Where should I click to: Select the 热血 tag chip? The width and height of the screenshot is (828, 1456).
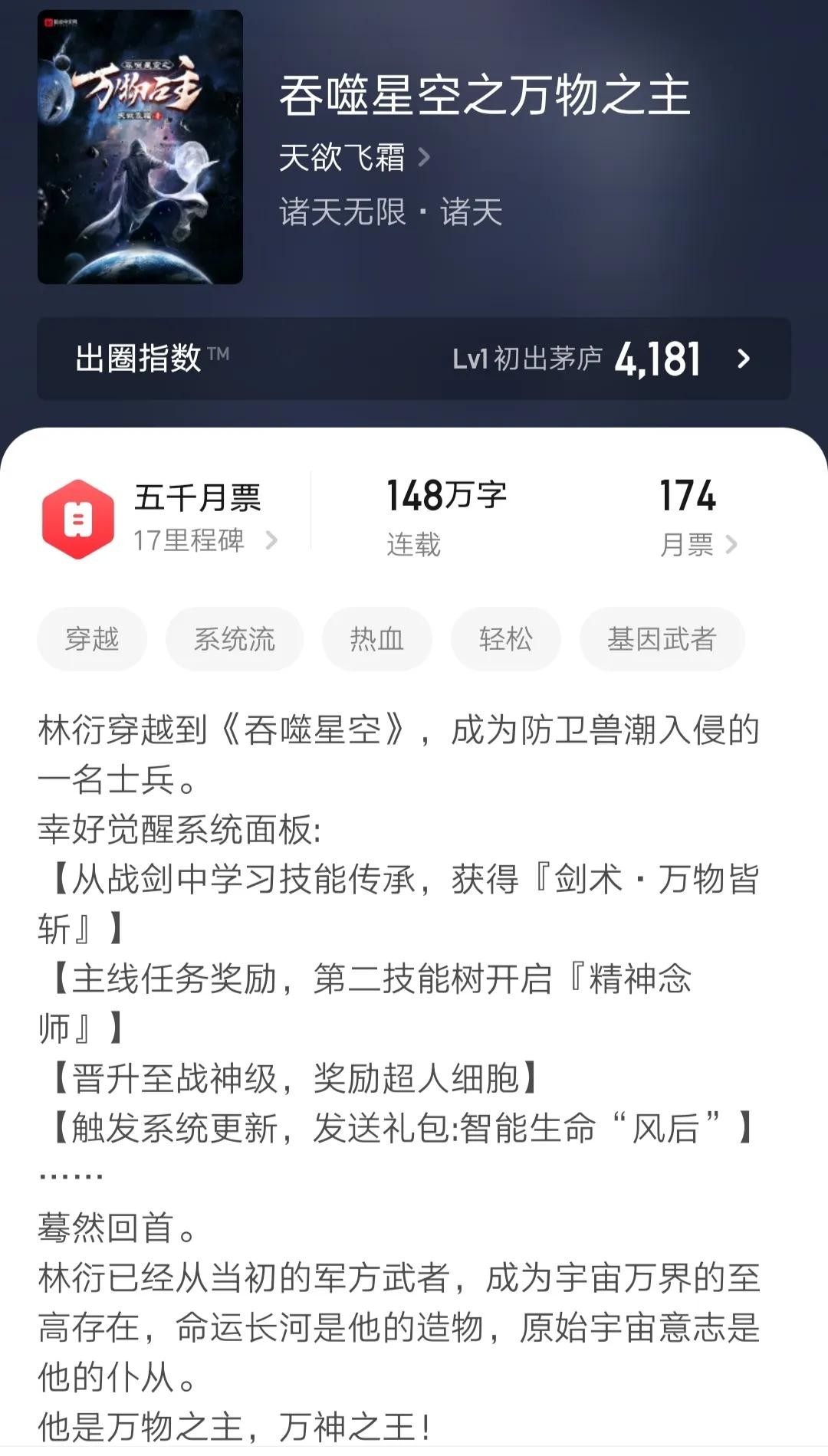point(376,639)
